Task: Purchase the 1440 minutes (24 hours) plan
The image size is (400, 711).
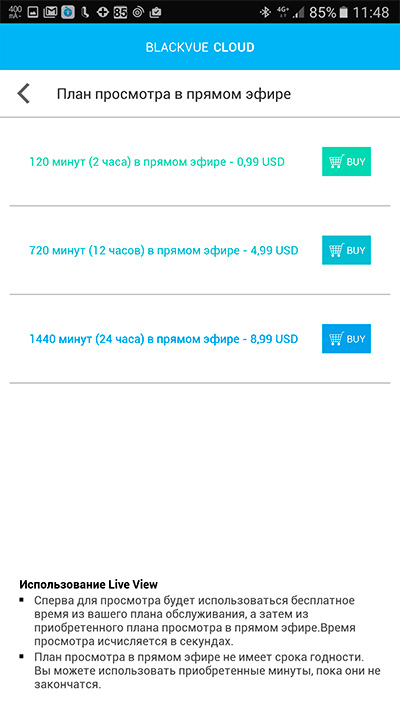Action: (346, 338)
